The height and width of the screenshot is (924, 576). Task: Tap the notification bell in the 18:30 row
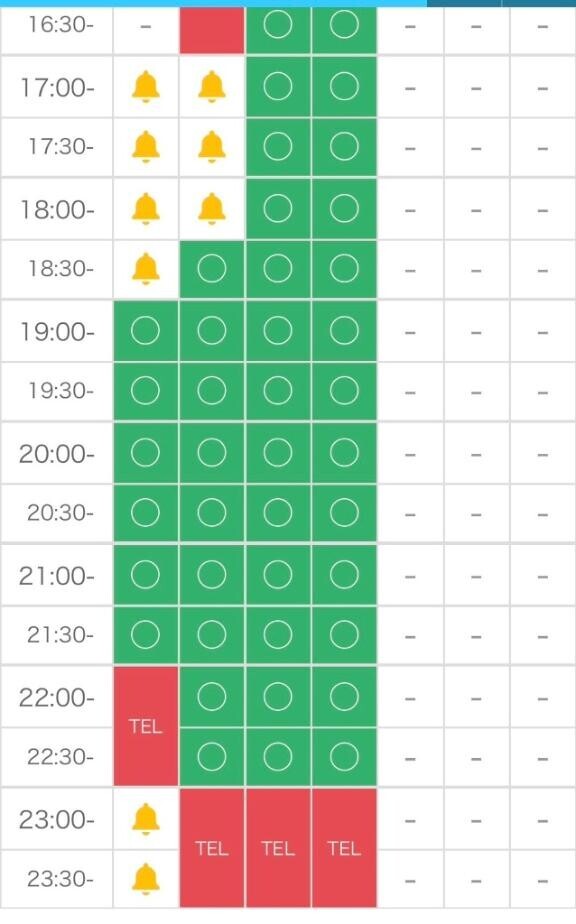coord(145,269)
